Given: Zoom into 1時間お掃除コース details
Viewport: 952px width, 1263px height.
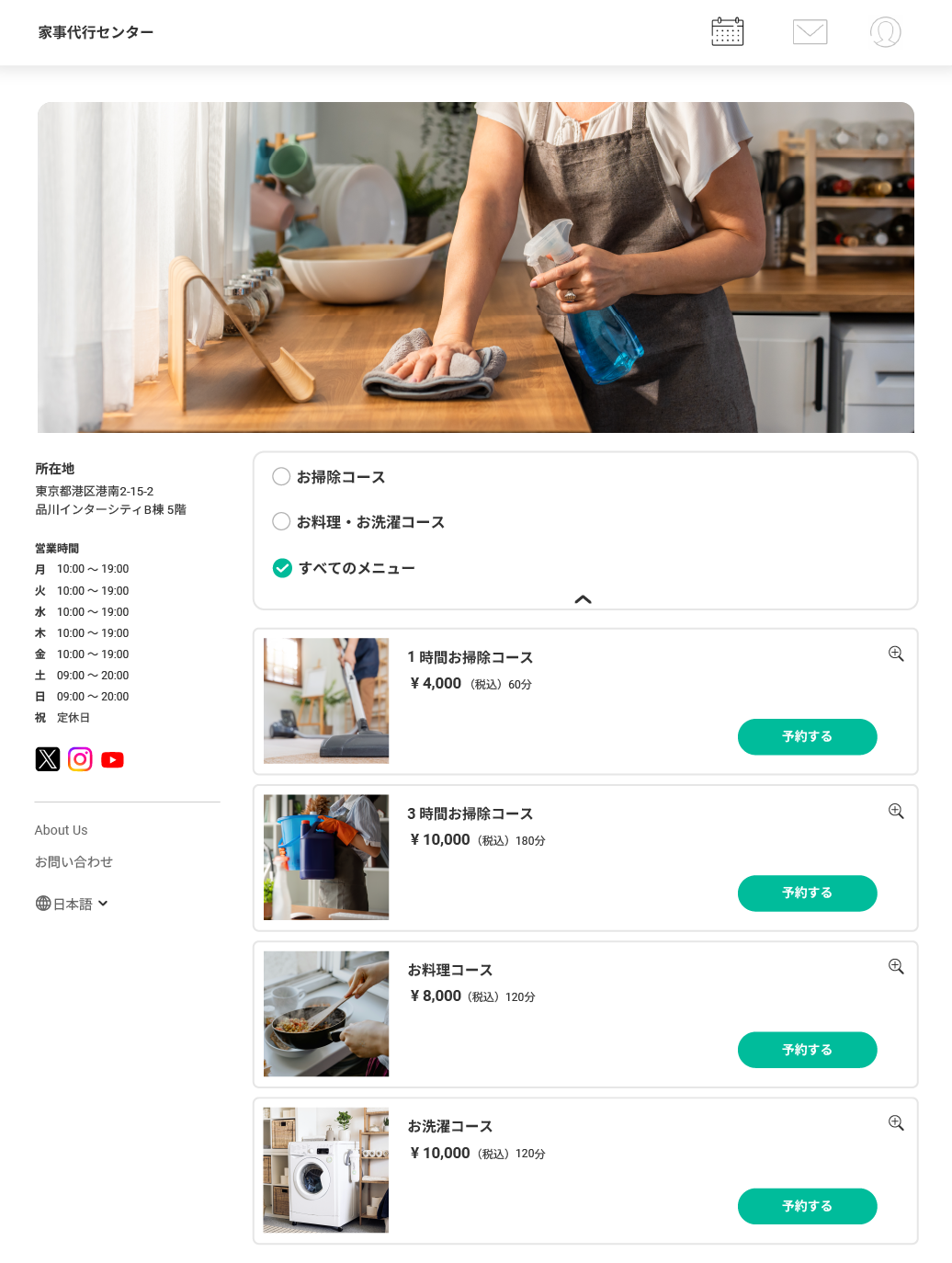Looking at the screenshot, I should coord(896,654).
